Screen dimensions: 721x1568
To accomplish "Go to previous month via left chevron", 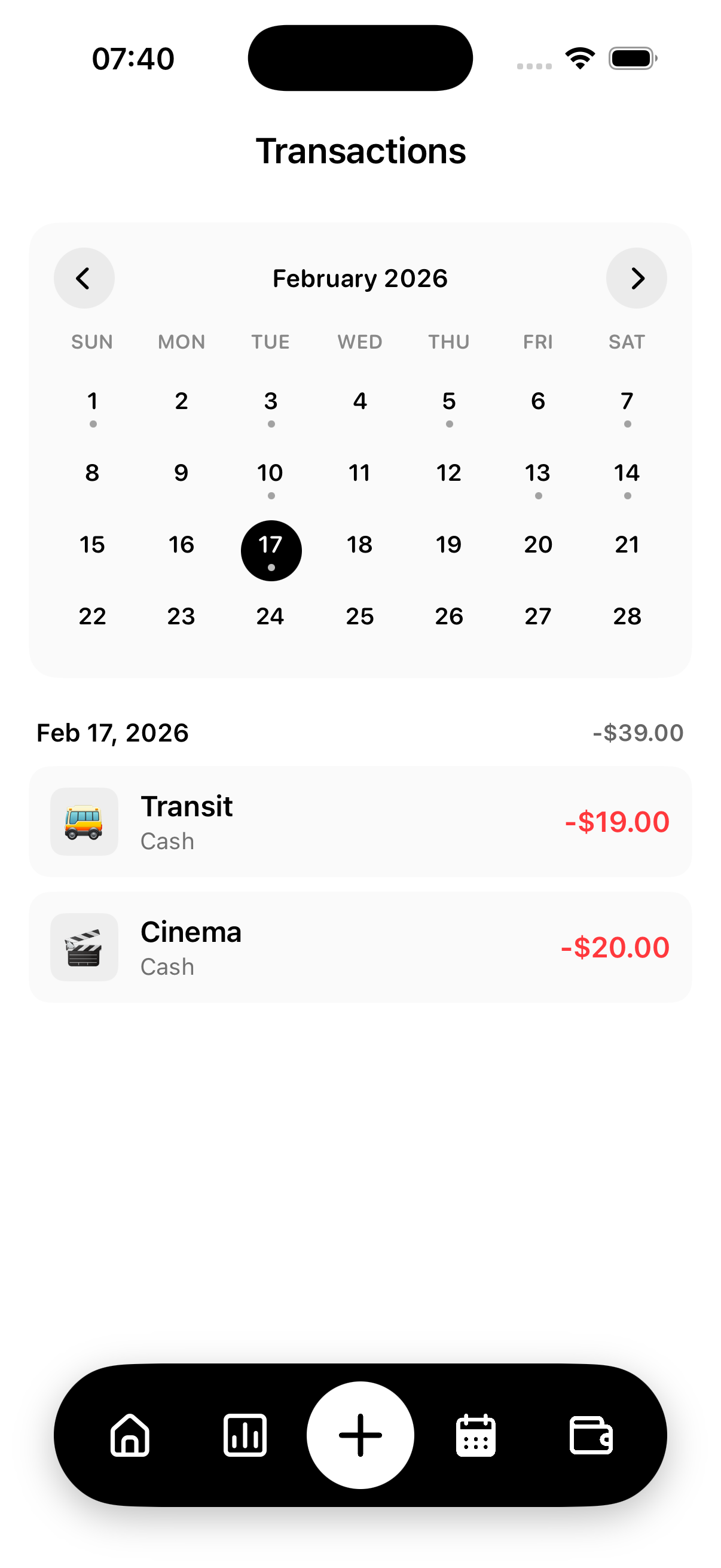I will pos(84,278).
